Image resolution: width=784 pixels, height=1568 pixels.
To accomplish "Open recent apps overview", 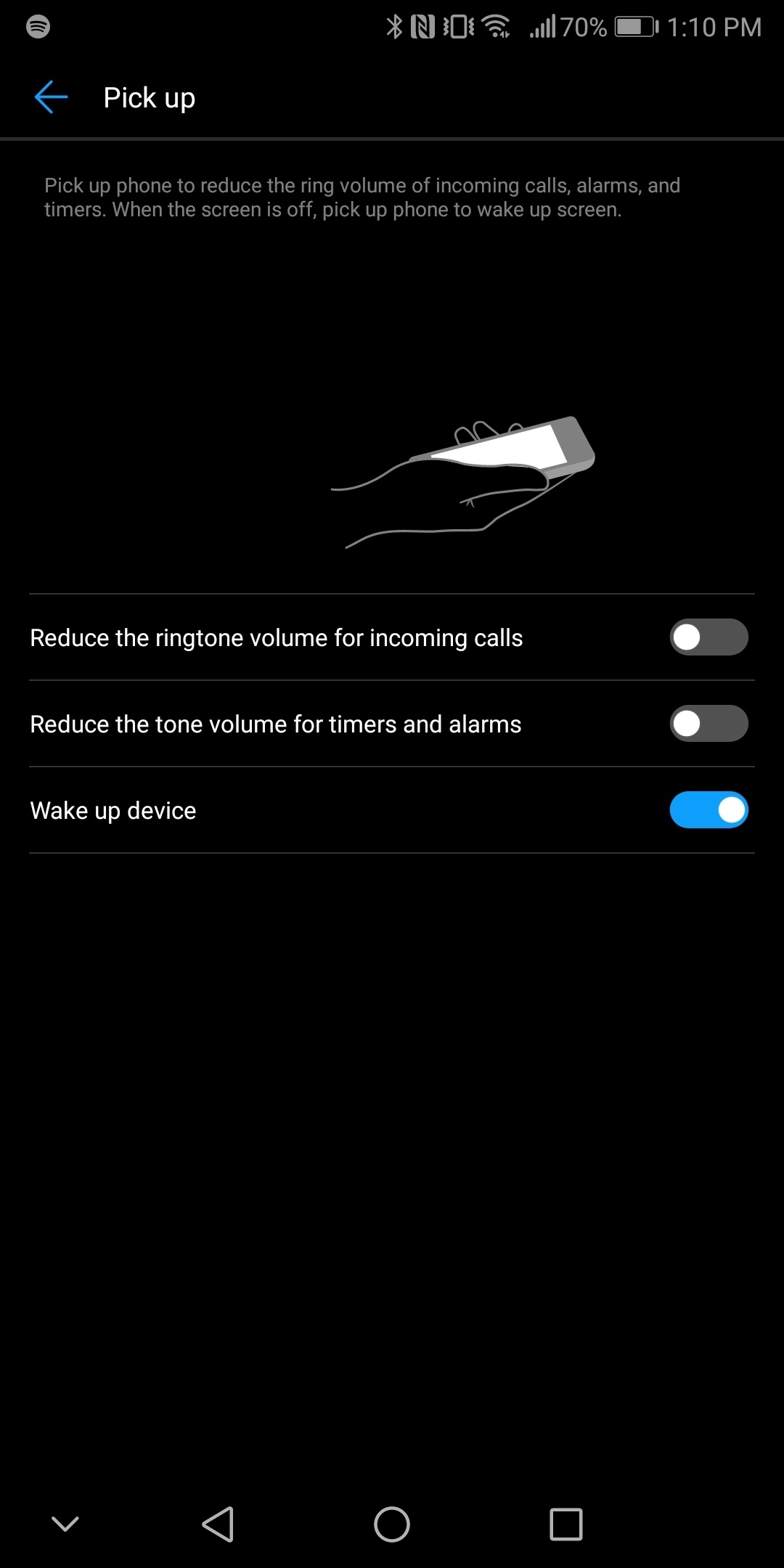I will [x=565, y=1524].
